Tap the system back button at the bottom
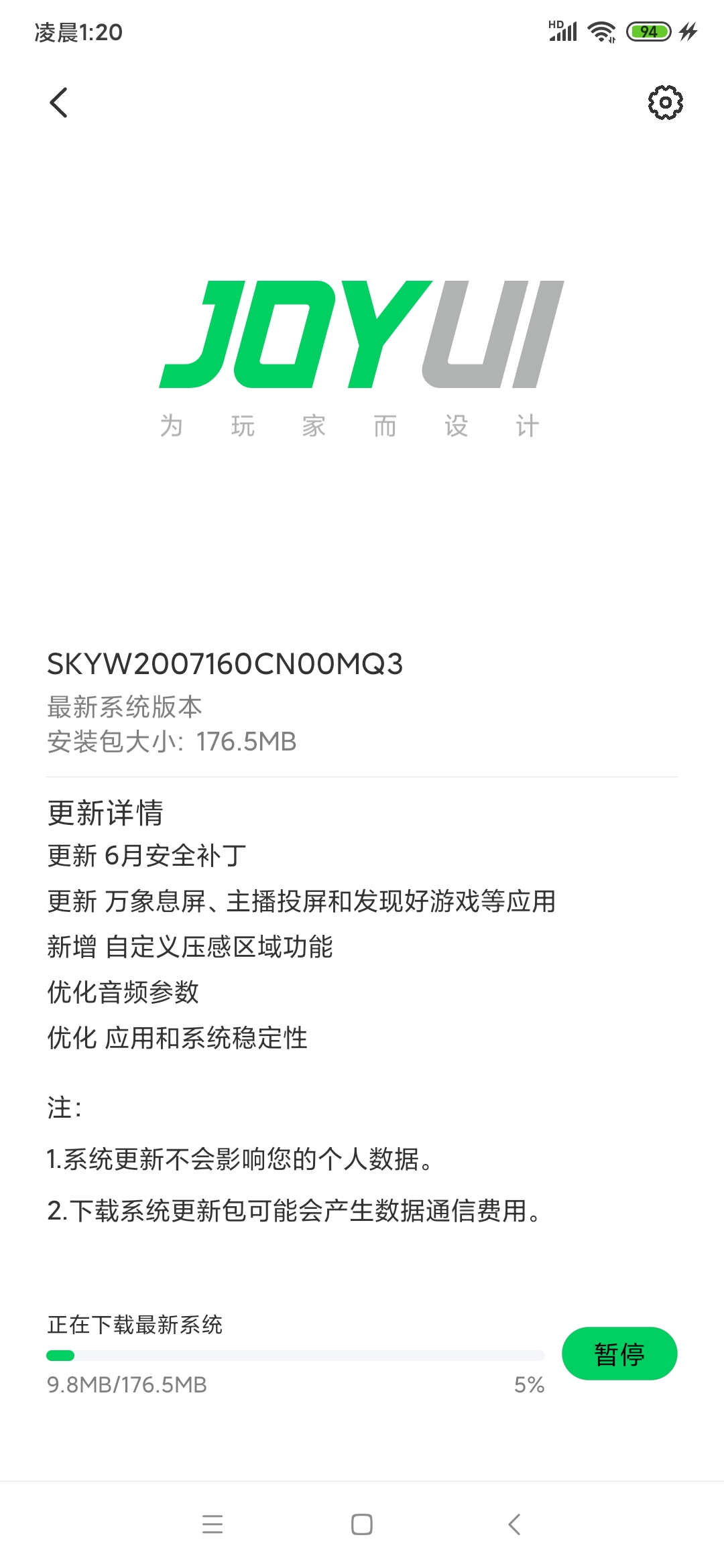724x1568 pixels. coord(514,1524)
